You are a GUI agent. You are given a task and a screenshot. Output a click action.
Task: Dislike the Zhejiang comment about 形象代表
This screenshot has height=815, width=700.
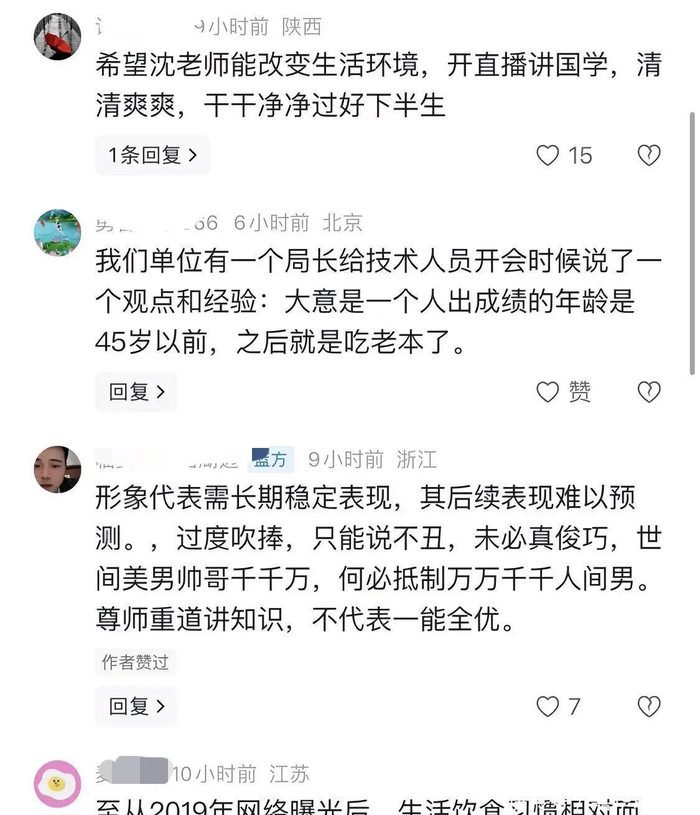tap(649, 706)
